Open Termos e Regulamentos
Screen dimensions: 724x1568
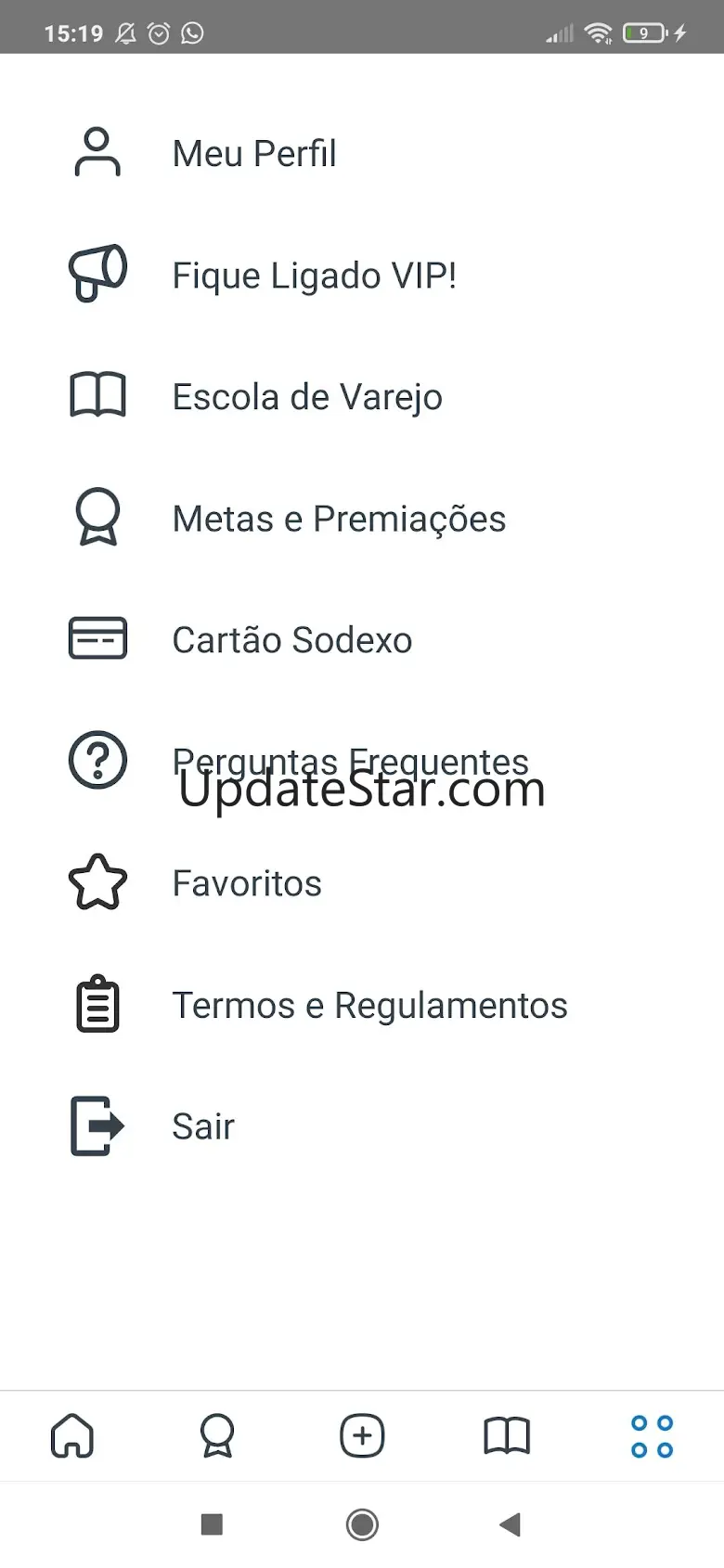click(x=362, y=1004)
